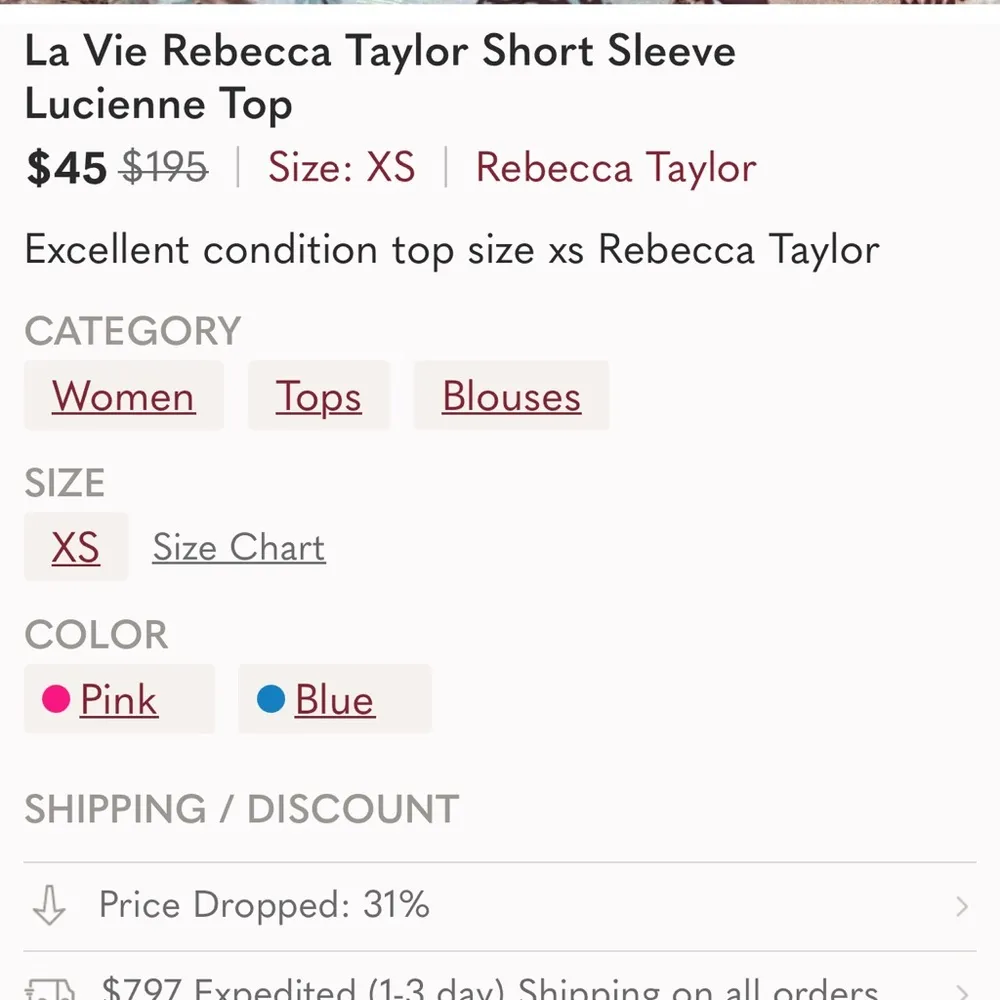Screen dimensions: 1000x1000
Task: Open Rebecca Taylor brand link
Action: click(x=615, y=168)
